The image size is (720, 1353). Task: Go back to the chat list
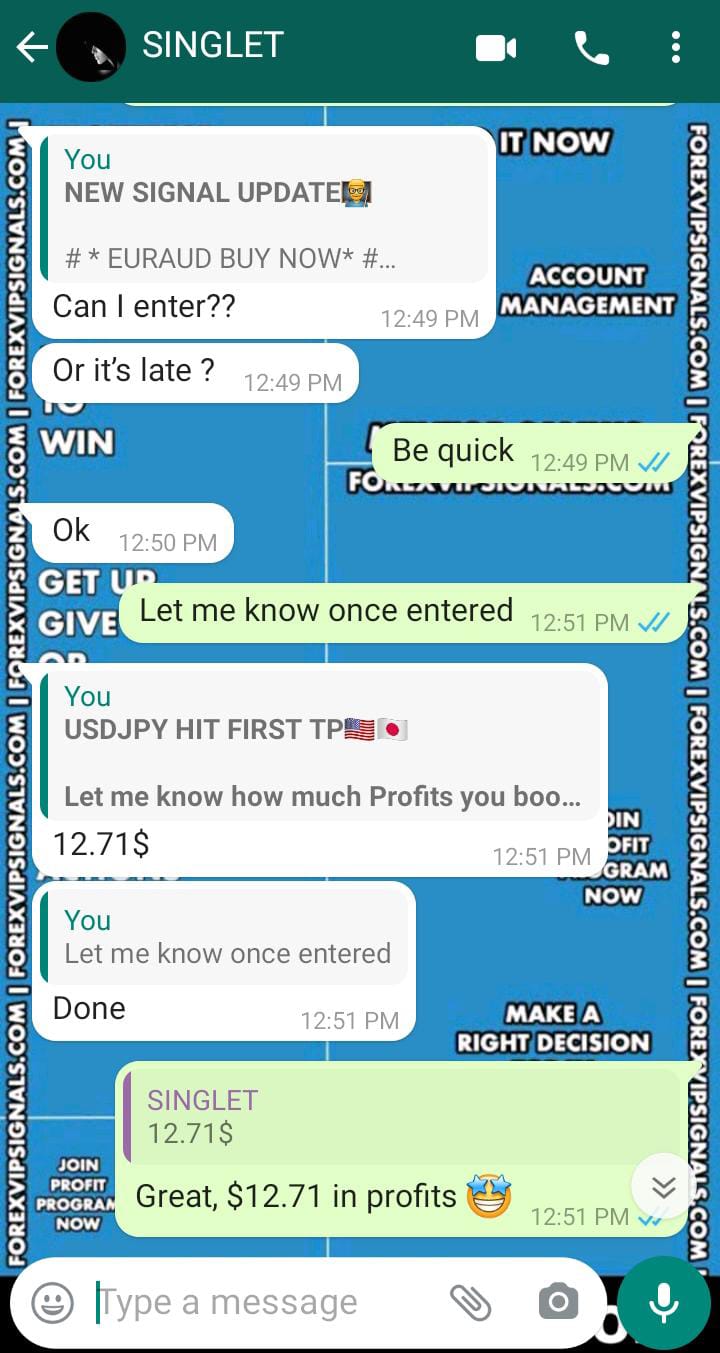pos(31,47)
